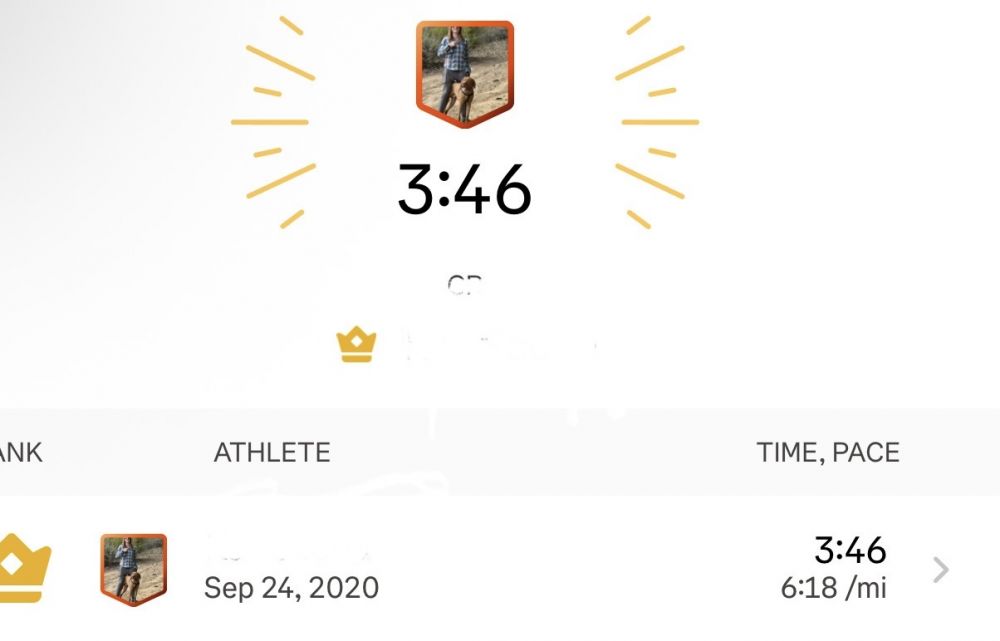View the athlete photo above the 3:46 time

pyautogui.click(x=464, y=74)
